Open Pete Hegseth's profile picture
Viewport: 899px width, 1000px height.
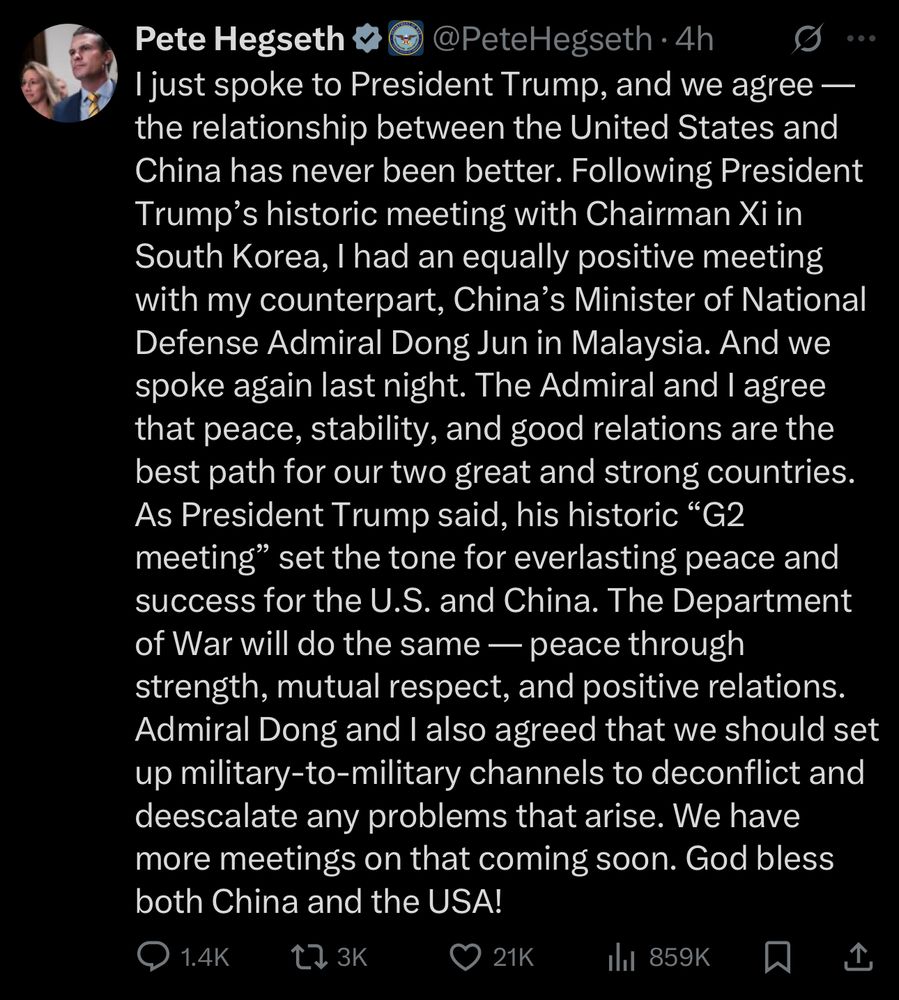coord(69,73)
